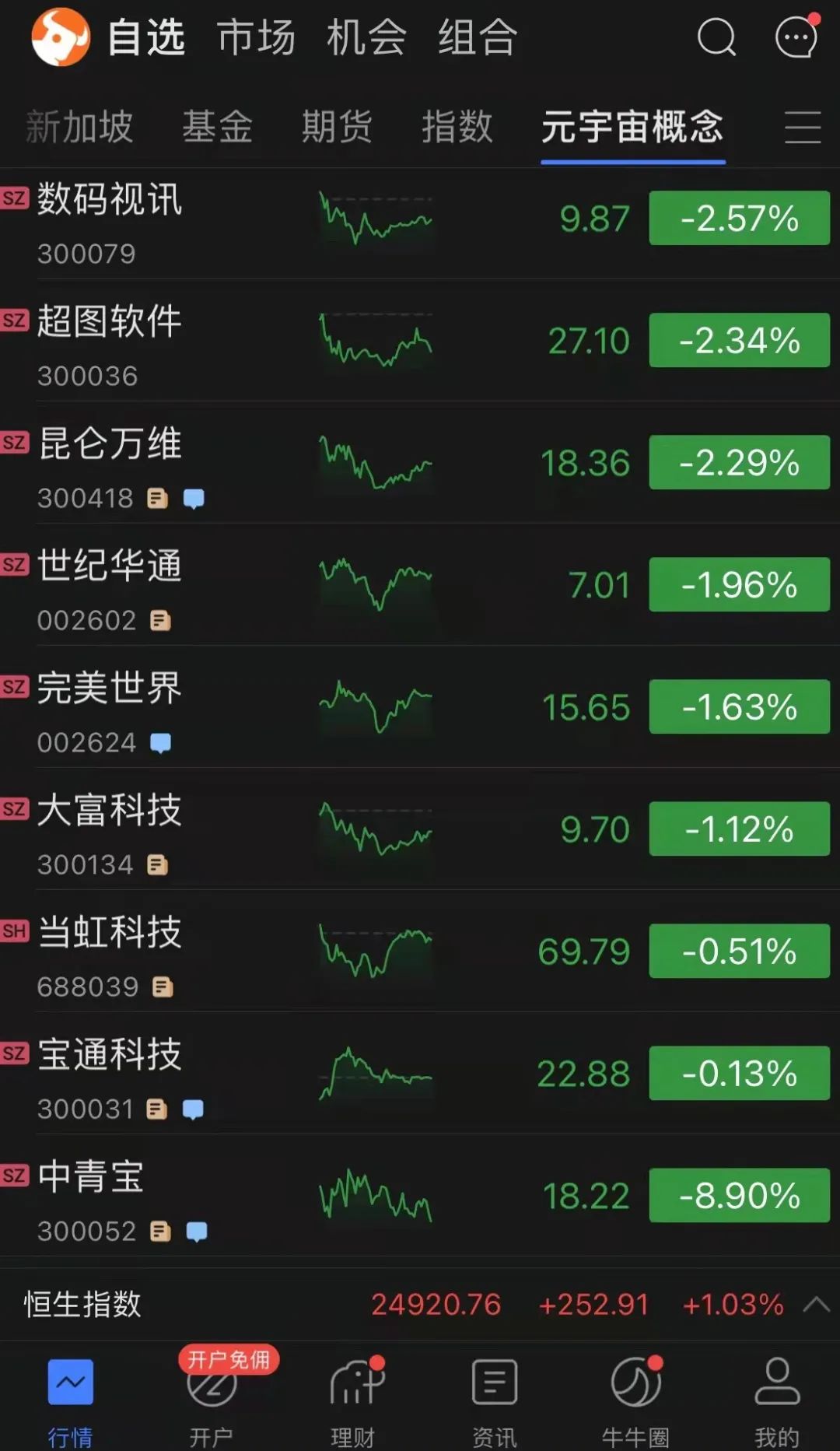Screen dimensions: 840x1451
Task: Click the more options (…) icon top right
Action: (795, 37)
